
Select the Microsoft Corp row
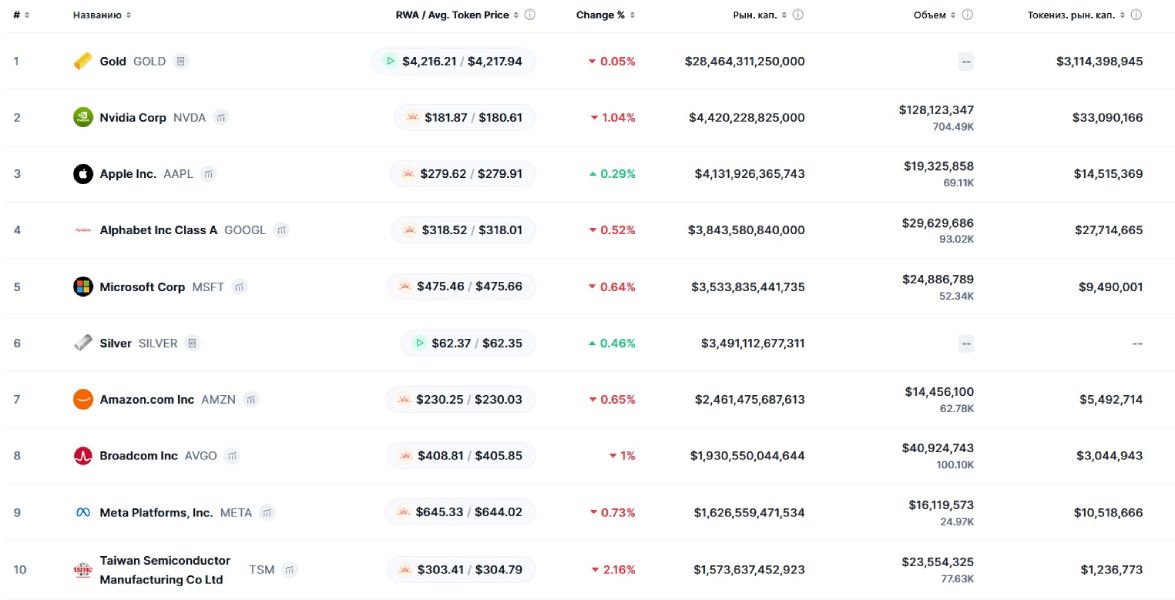[x=142, y=287]
